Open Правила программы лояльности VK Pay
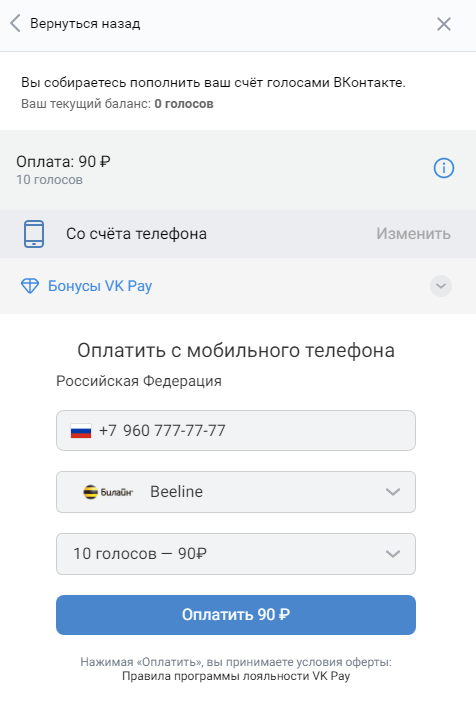 pos(236,676)
